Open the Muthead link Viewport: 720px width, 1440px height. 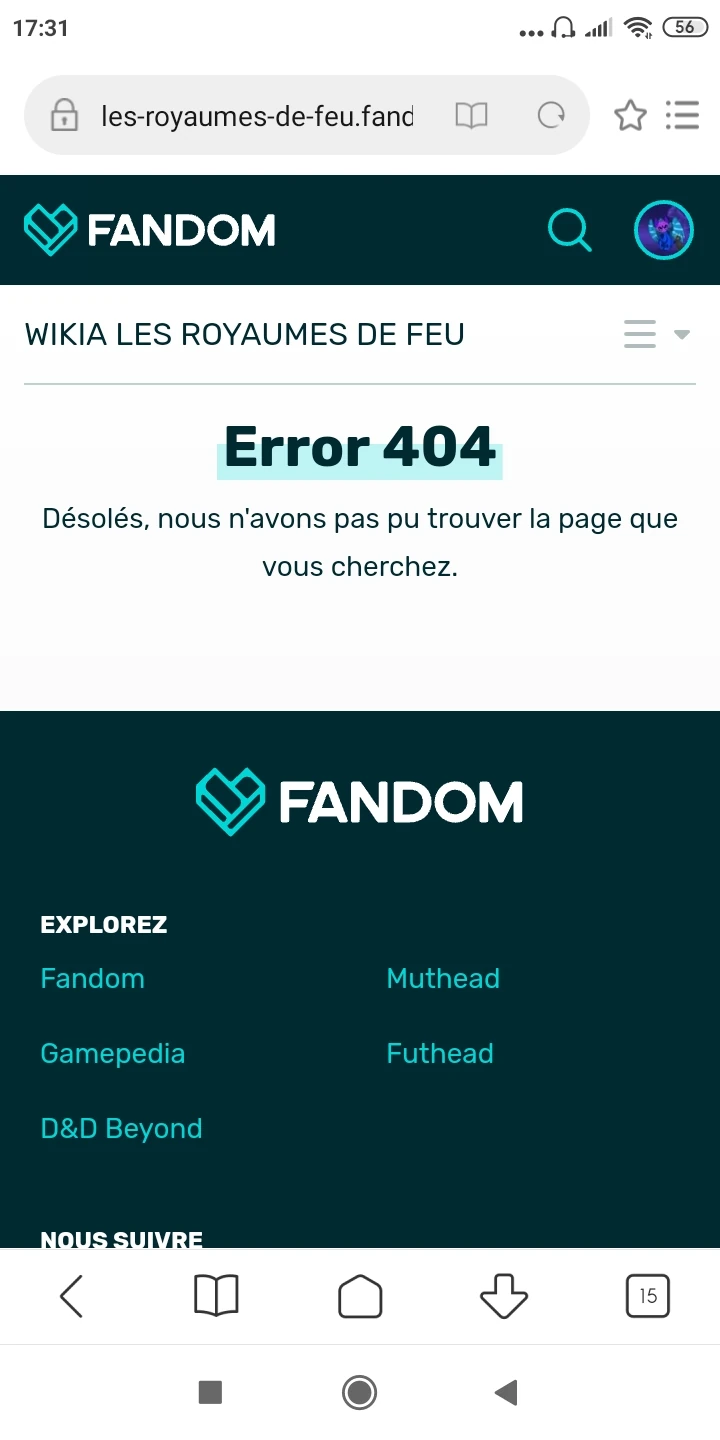coord(443,978)
